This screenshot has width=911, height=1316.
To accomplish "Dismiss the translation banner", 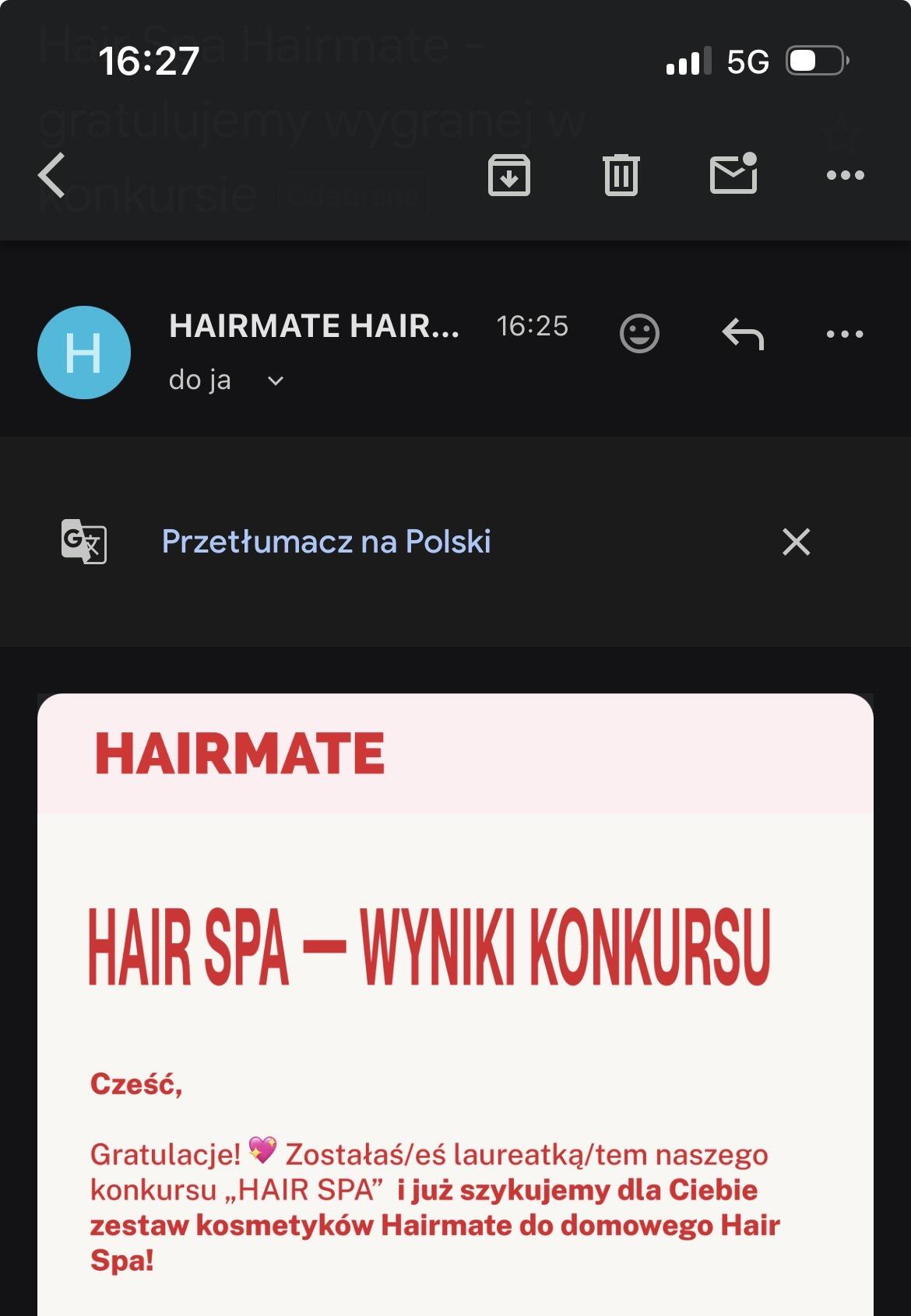I will 796,542.
